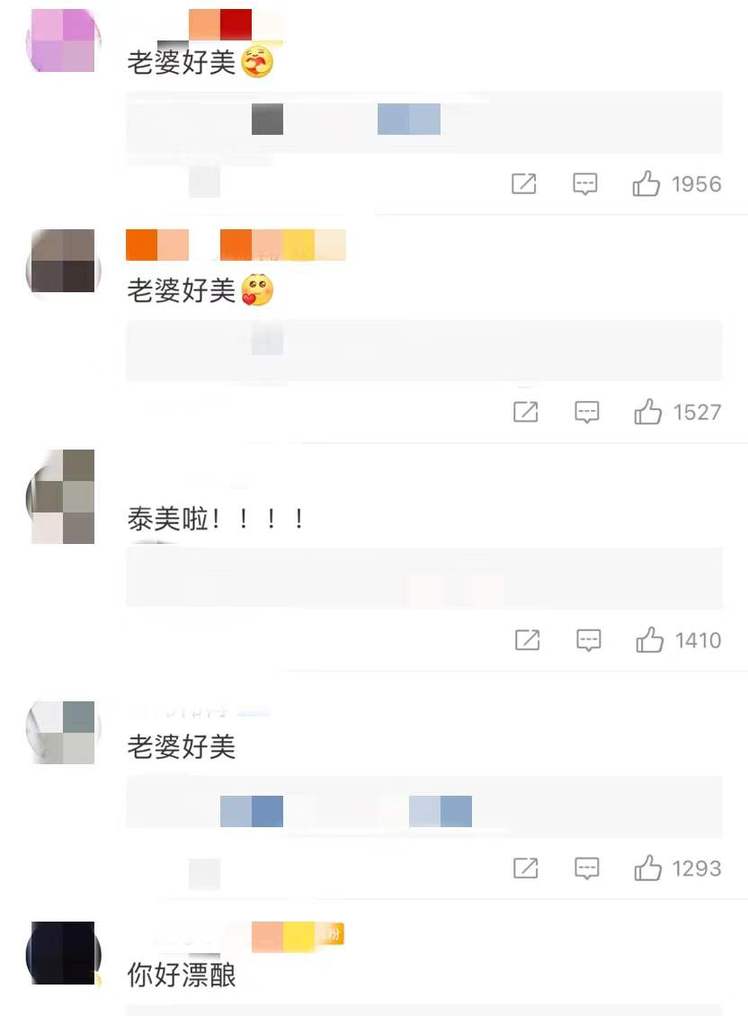The image size is (748, 1016).
Task: View profile of the 你好漂酿 commenter
Action: click(x=61, y=953)
